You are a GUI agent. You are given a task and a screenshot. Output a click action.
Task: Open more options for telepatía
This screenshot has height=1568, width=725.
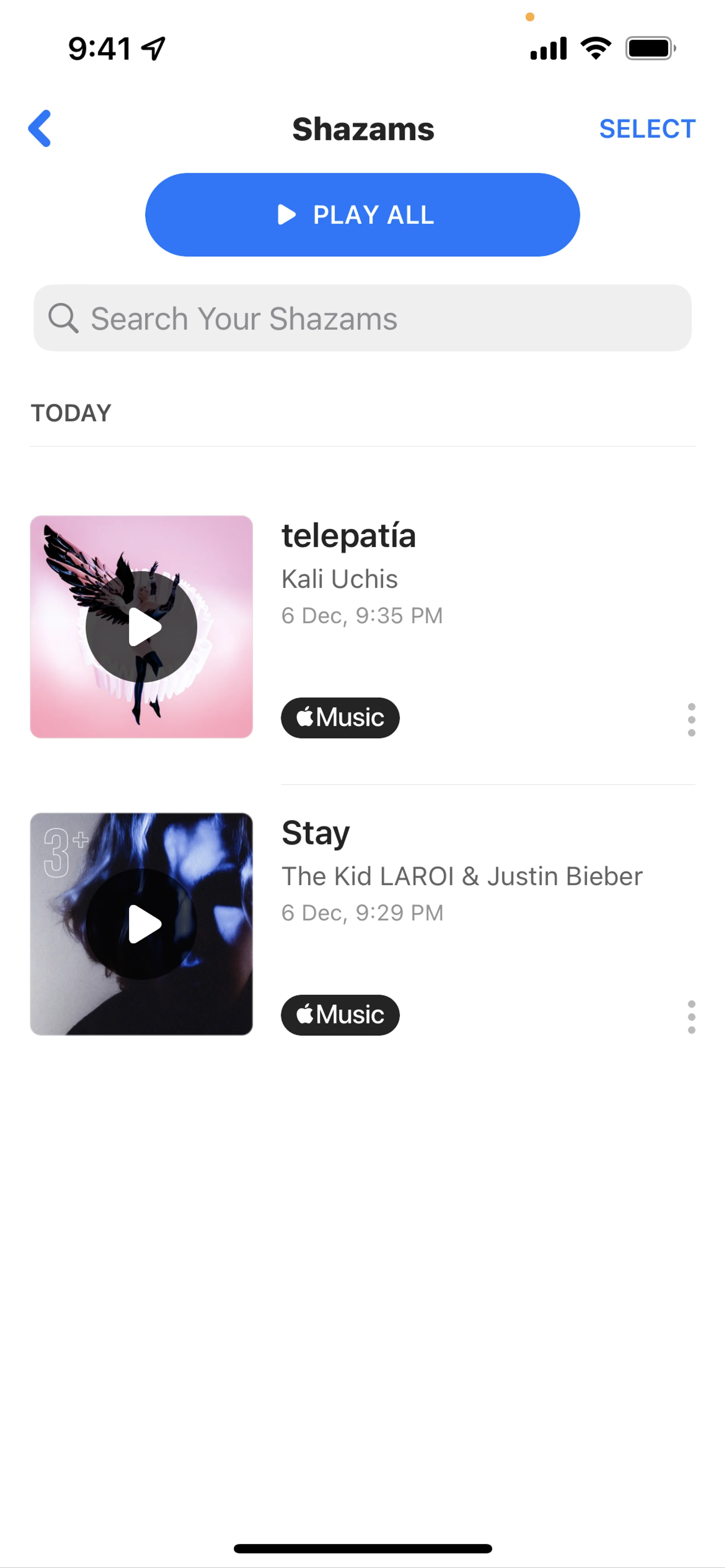[691, 720]
